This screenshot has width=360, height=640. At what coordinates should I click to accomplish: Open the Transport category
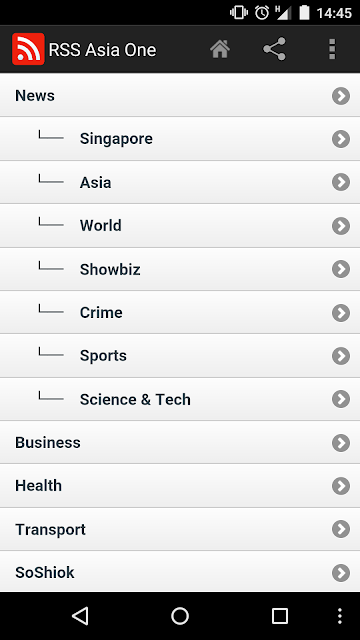180,529
